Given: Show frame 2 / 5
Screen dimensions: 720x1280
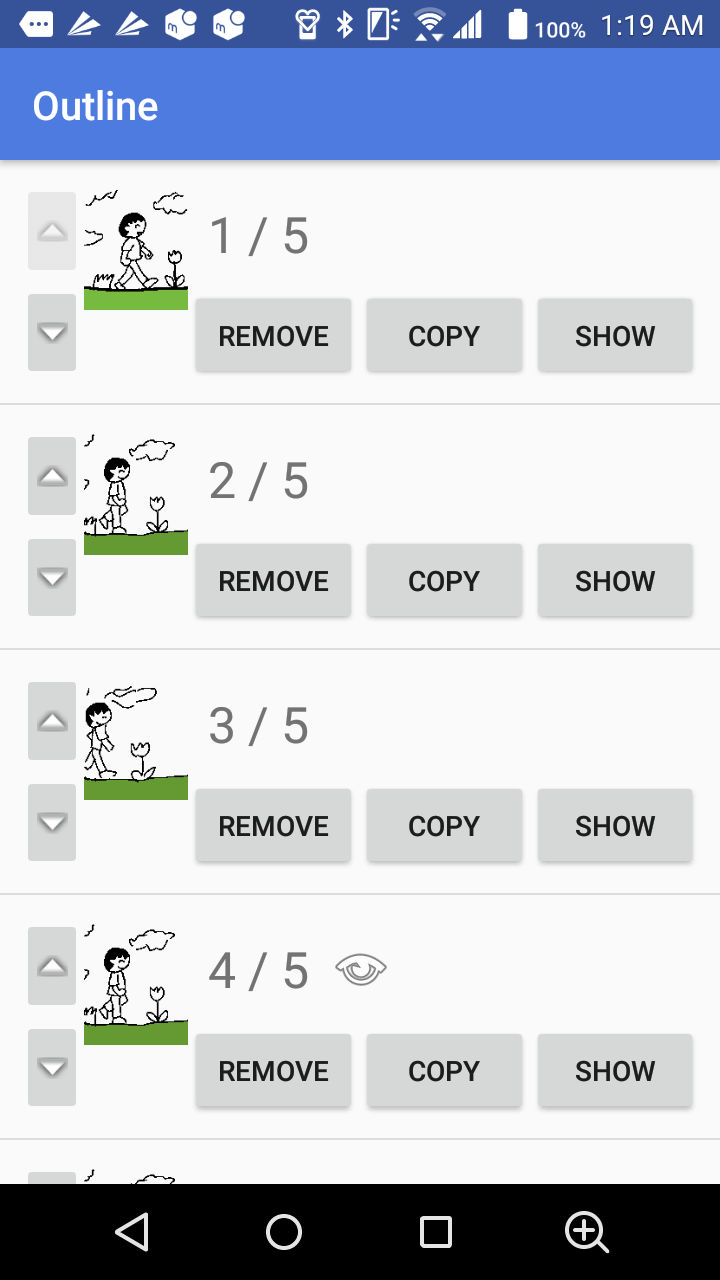Looking at the screenshot, I should [615, 581].
